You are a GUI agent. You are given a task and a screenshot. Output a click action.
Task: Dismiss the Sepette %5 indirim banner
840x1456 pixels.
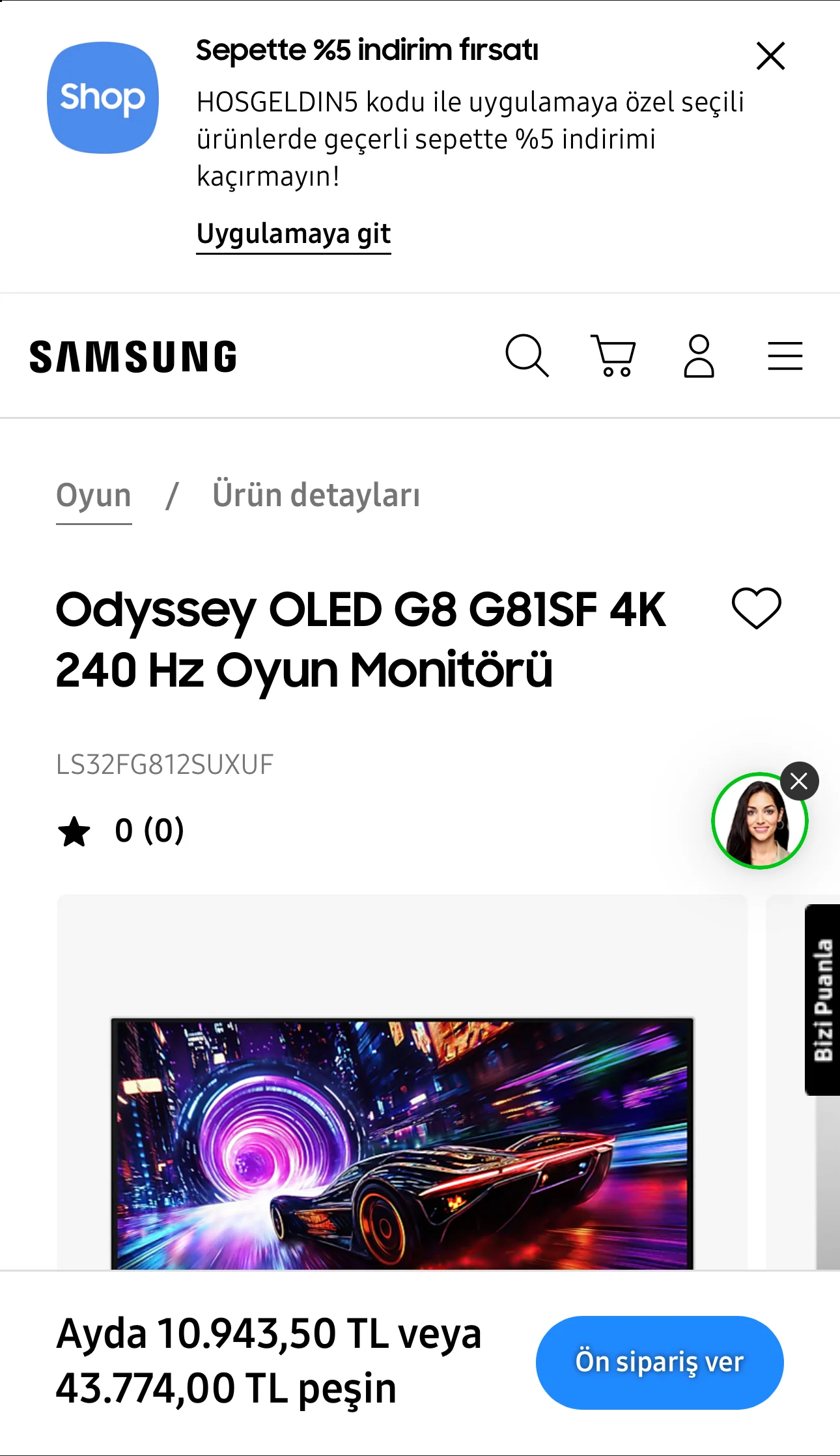click(770, 56)
